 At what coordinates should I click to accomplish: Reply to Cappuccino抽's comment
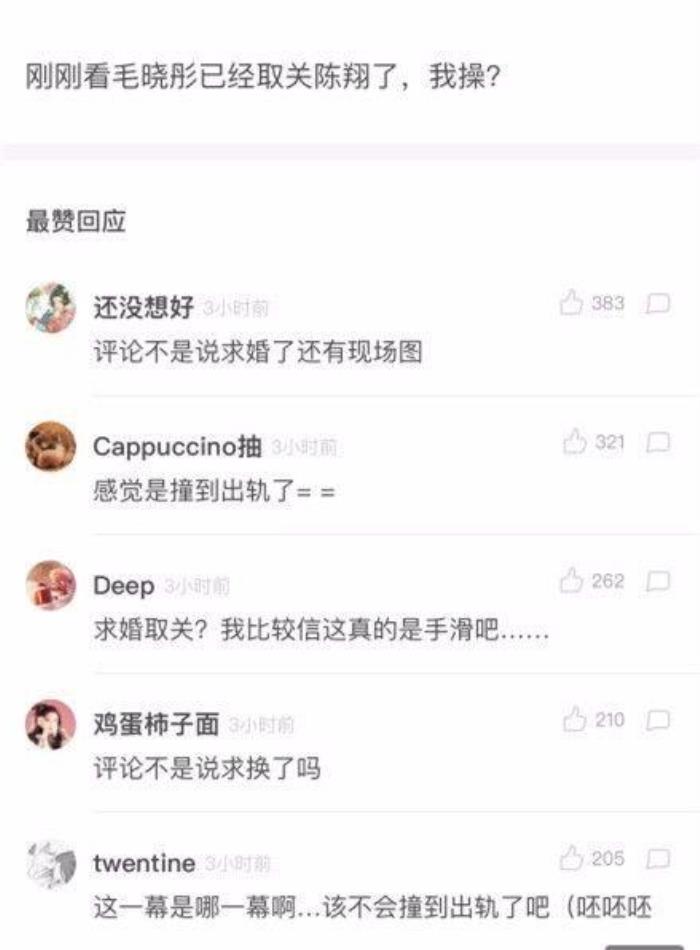click(657, 442)
